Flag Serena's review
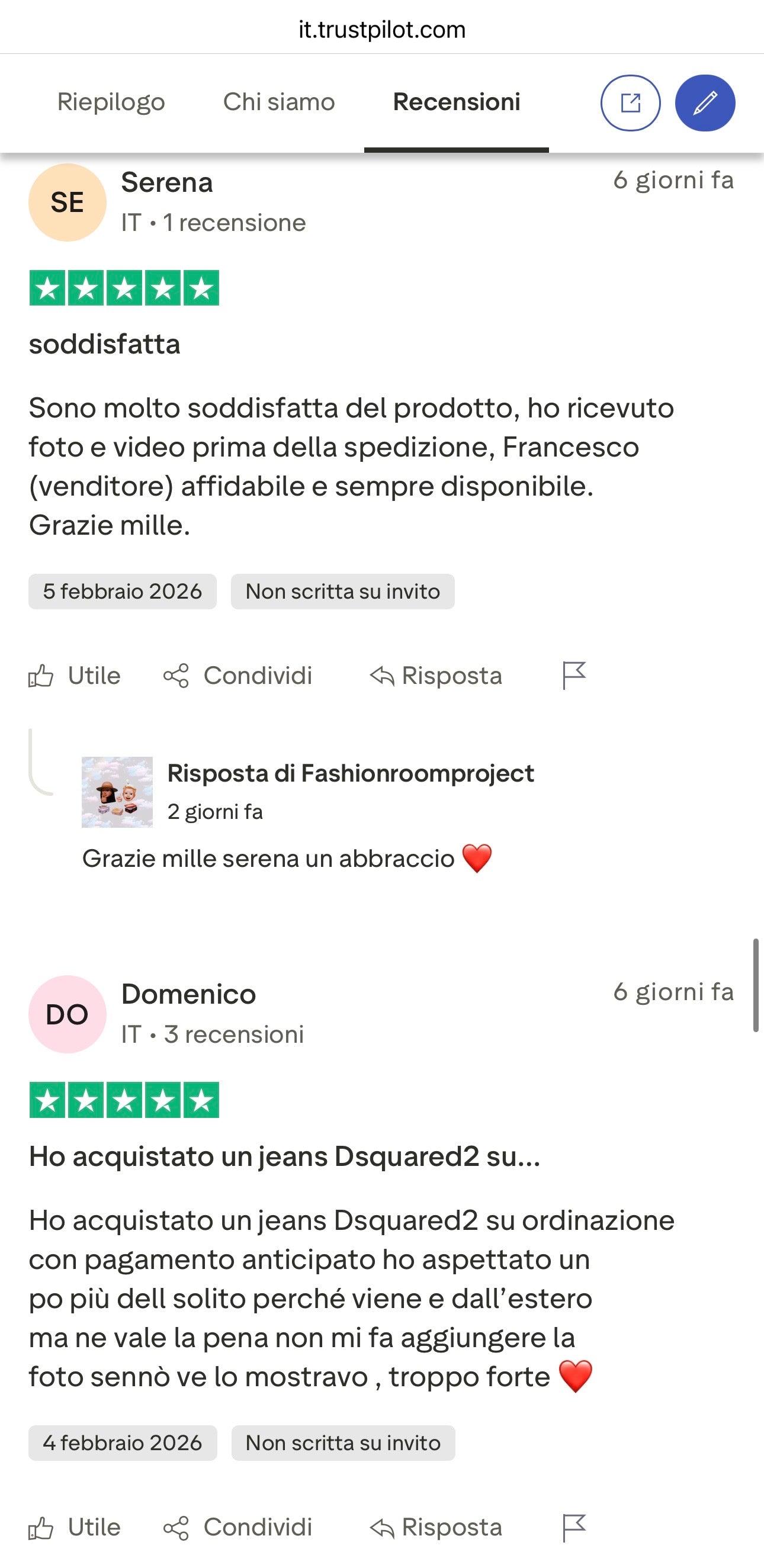 pos(573,676)
